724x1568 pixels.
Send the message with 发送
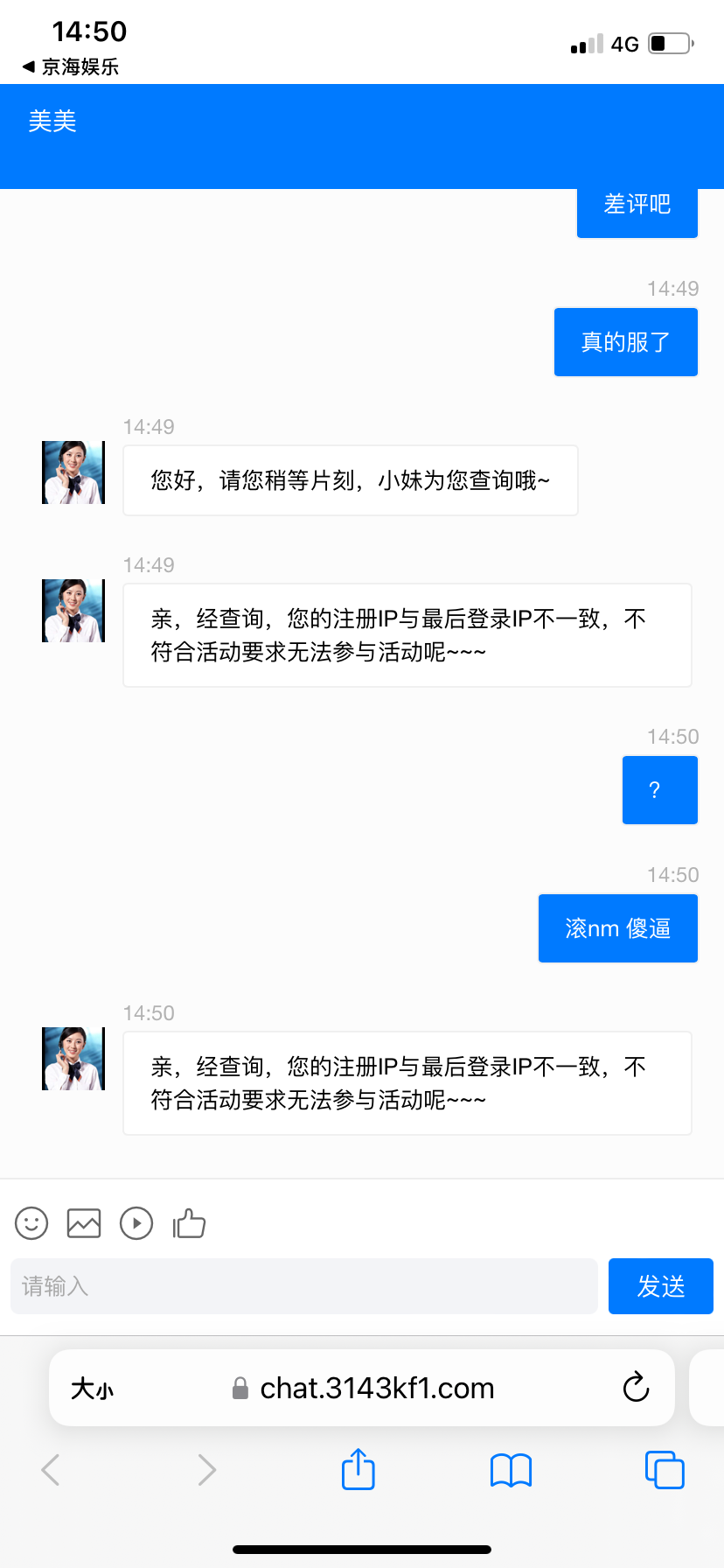pos(660,1286)
